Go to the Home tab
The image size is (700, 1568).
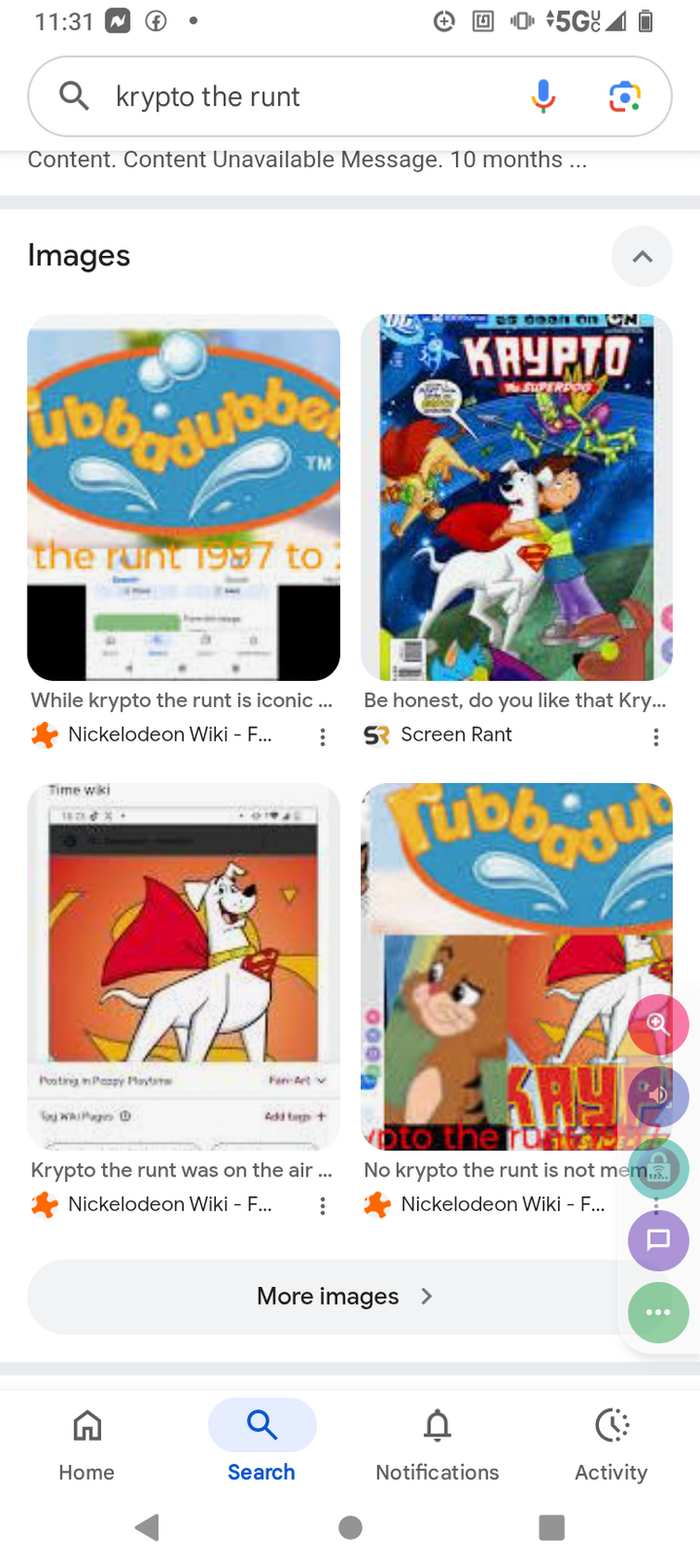coord(87,1444)
